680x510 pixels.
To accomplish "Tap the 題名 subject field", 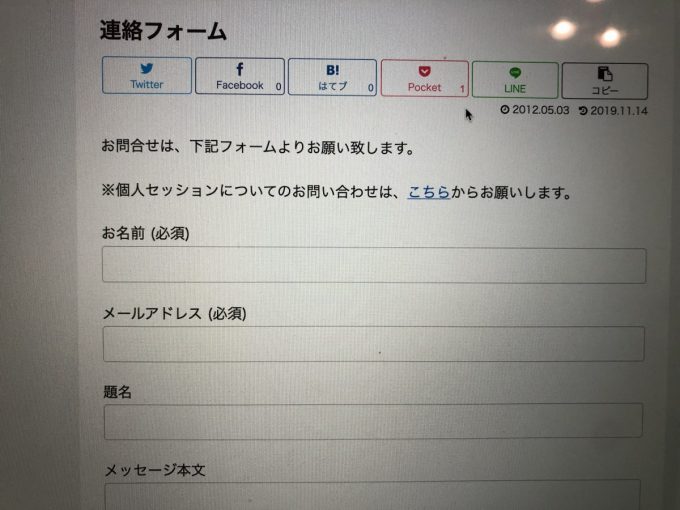I will [374, 420].
